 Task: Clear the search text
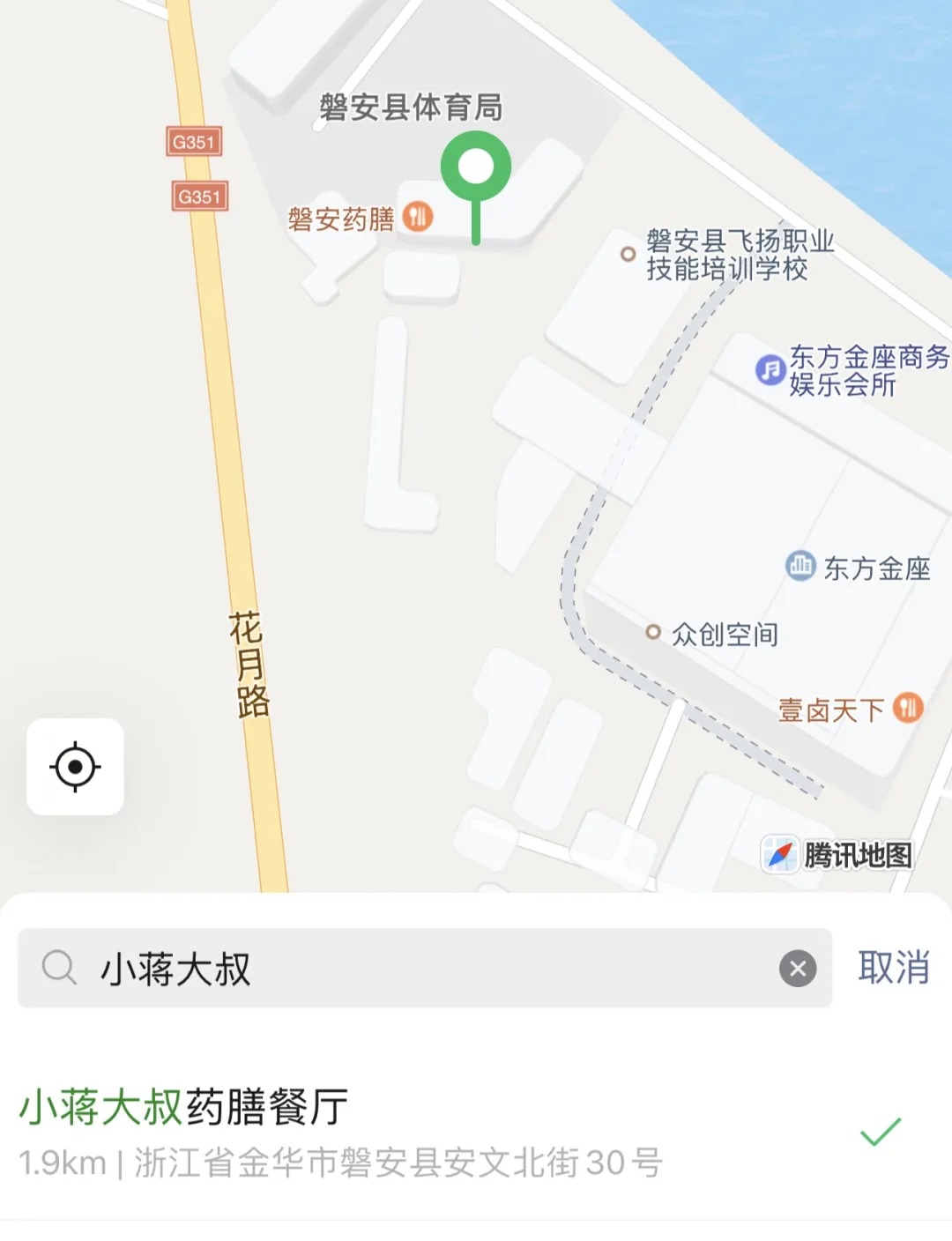798,969
